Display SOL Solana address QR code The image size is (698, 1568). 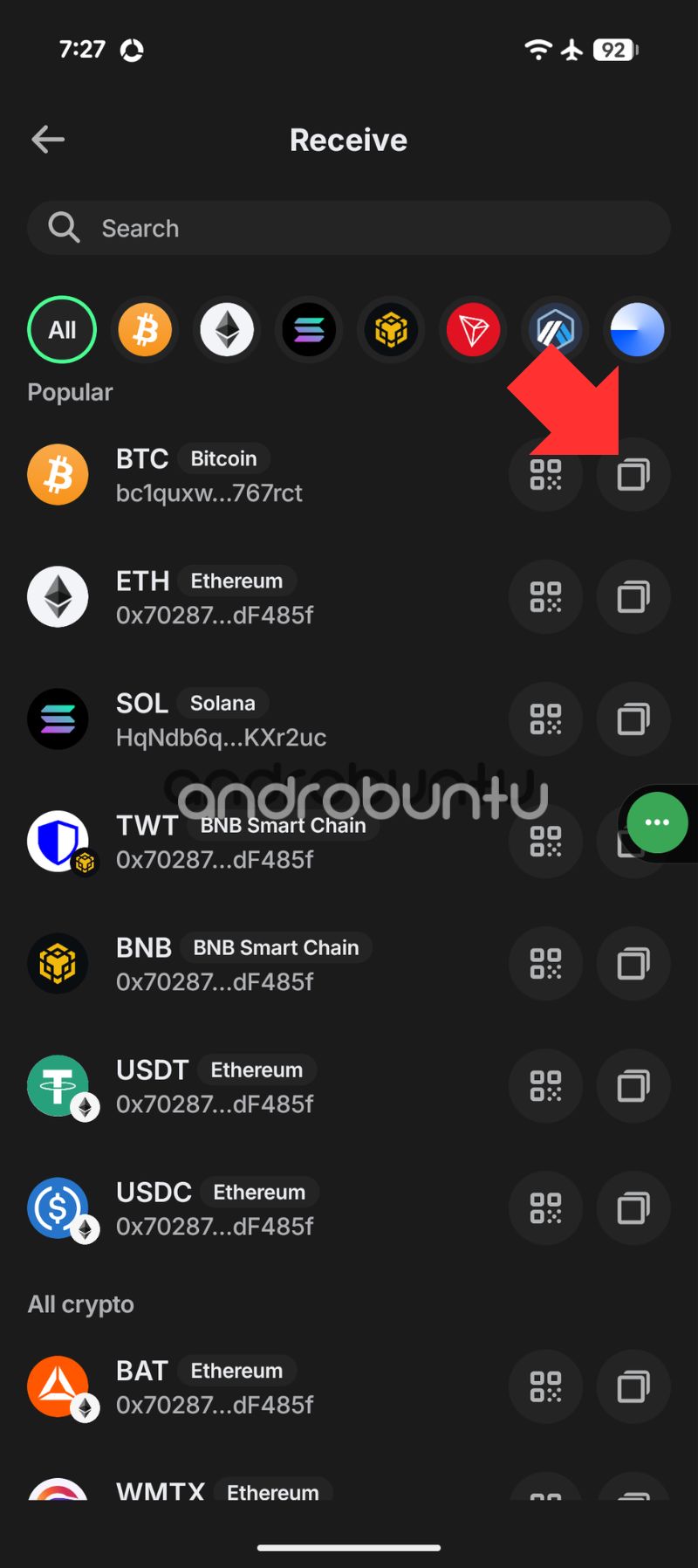click(545, 719)
